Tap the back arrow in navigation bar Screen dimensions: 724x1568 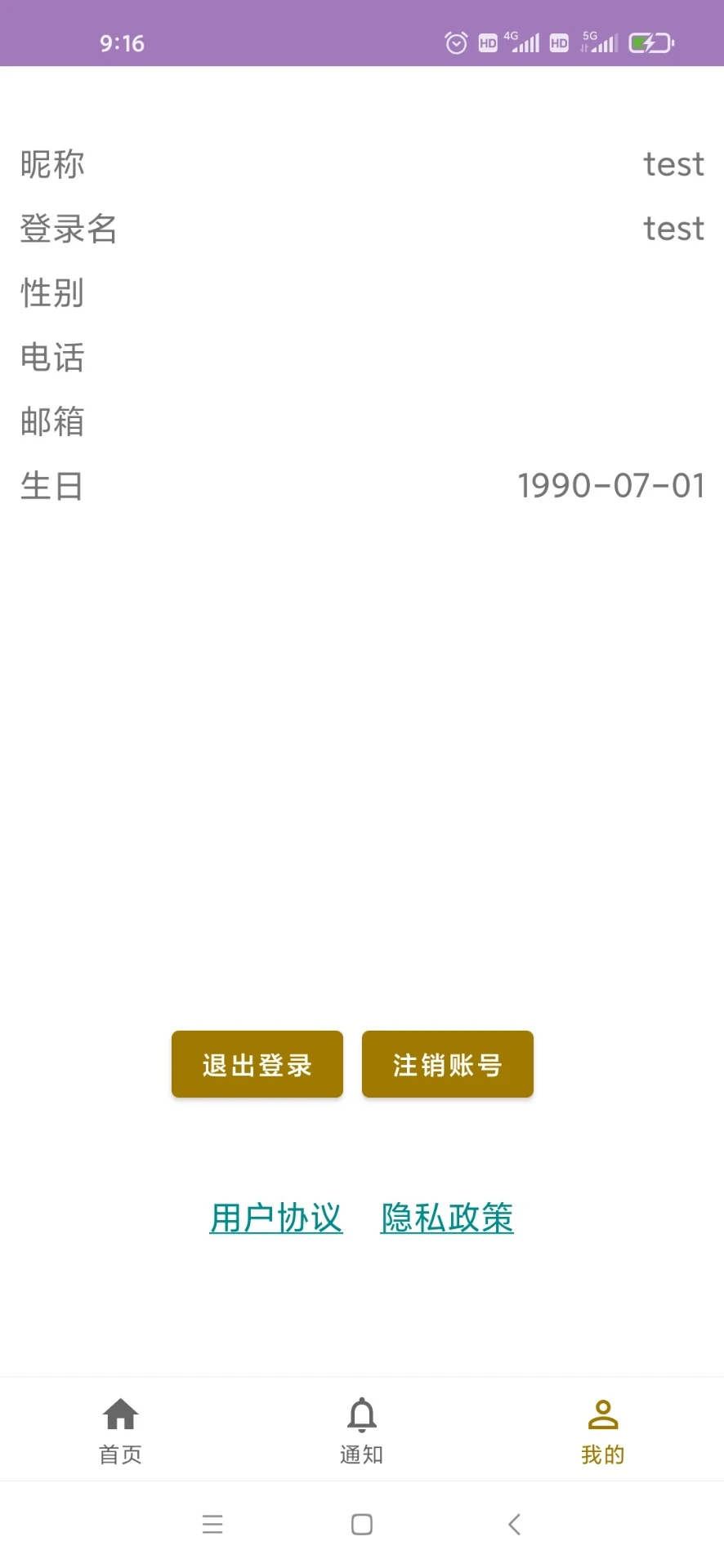[x=514, y=1524]
